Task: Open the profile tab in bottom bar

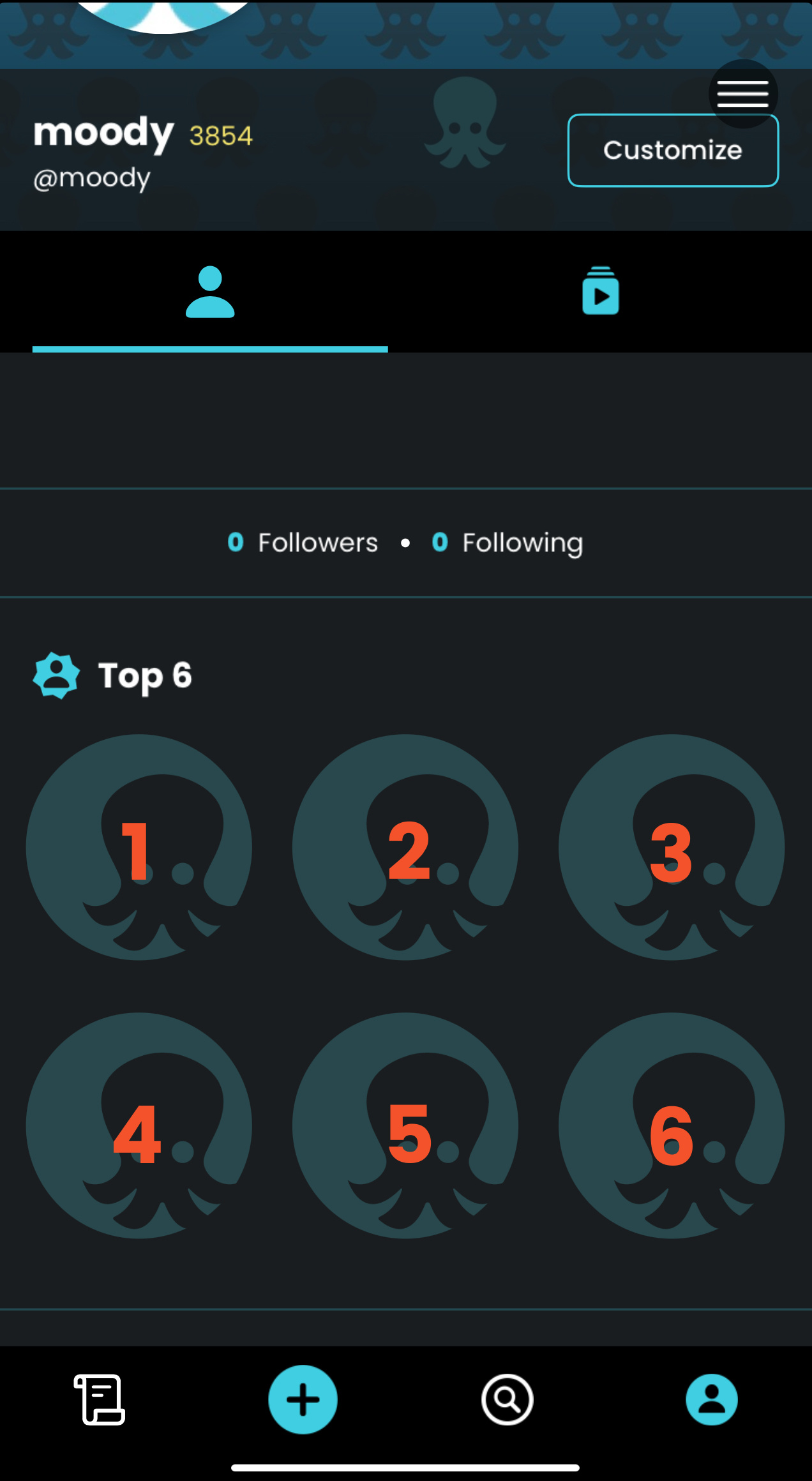Action: pos(711,1399)
